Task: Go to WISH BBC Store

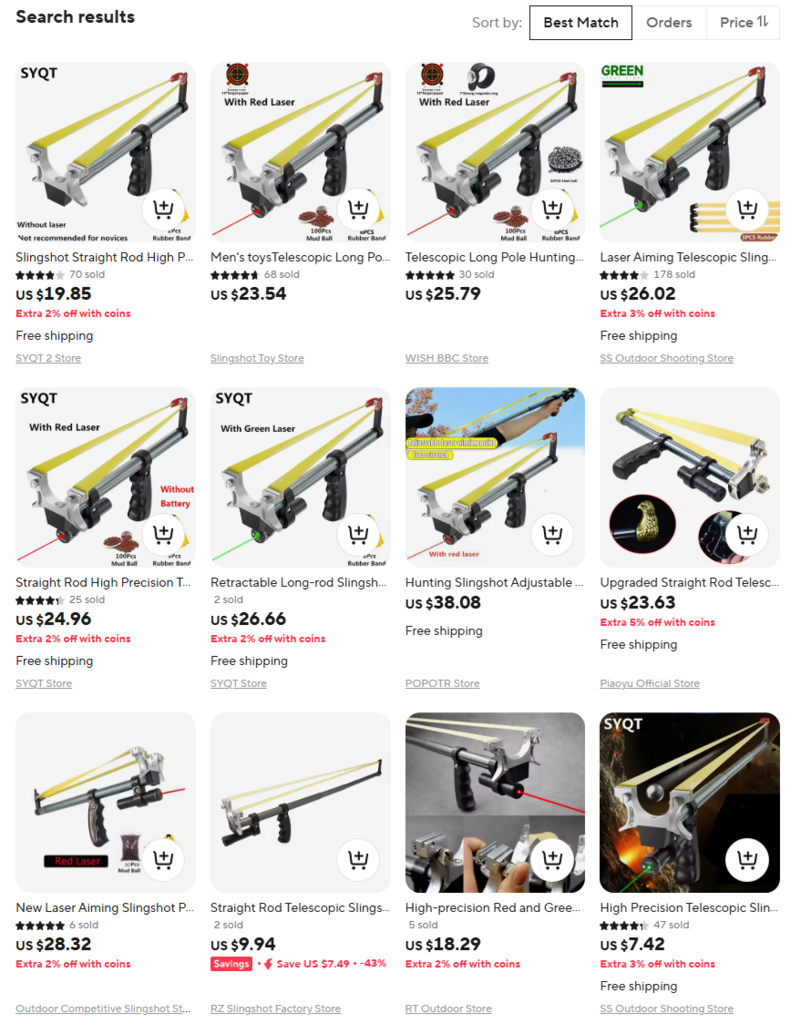Action: (x=446, y=358)
